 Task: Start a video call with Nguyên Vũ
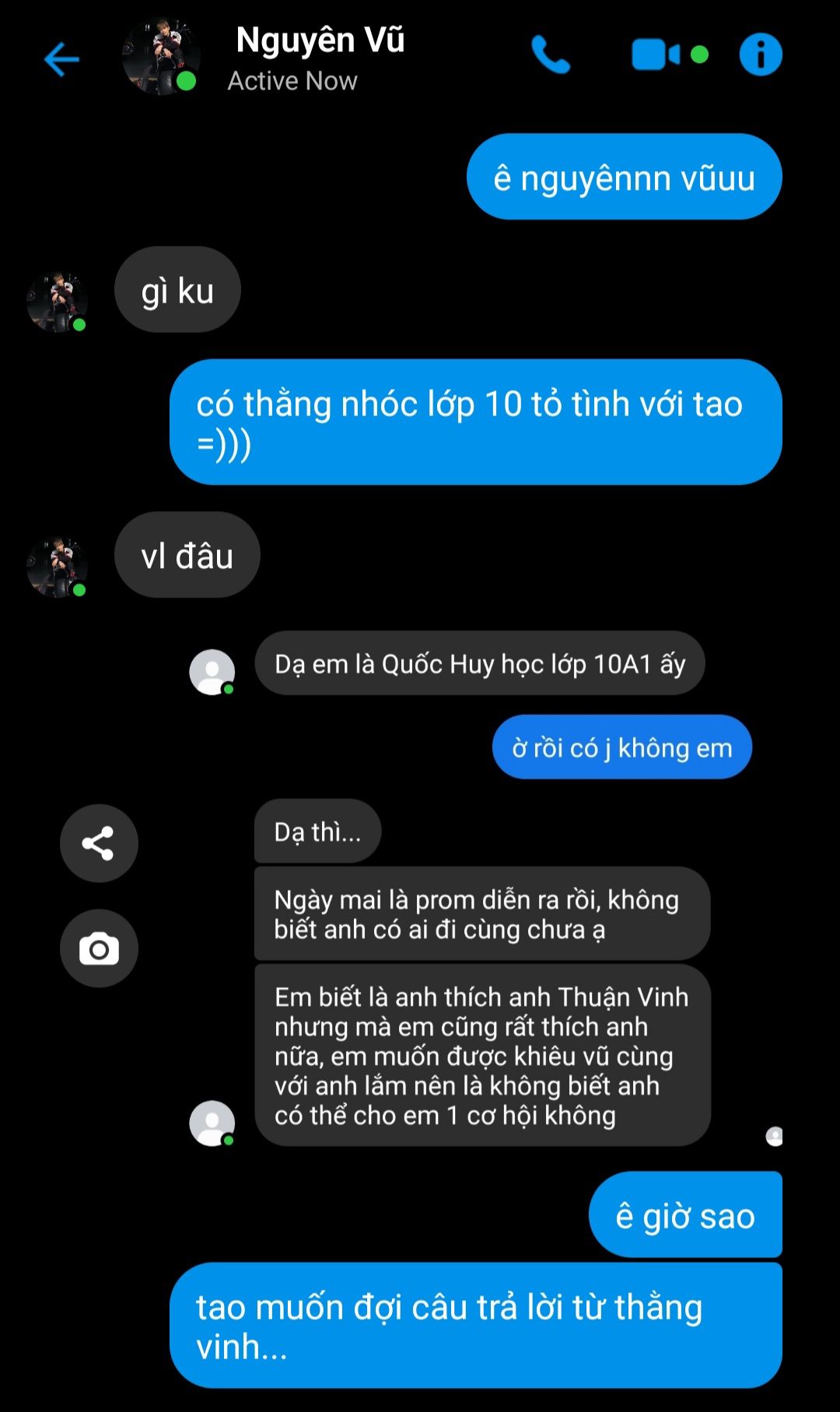[656, 55]
